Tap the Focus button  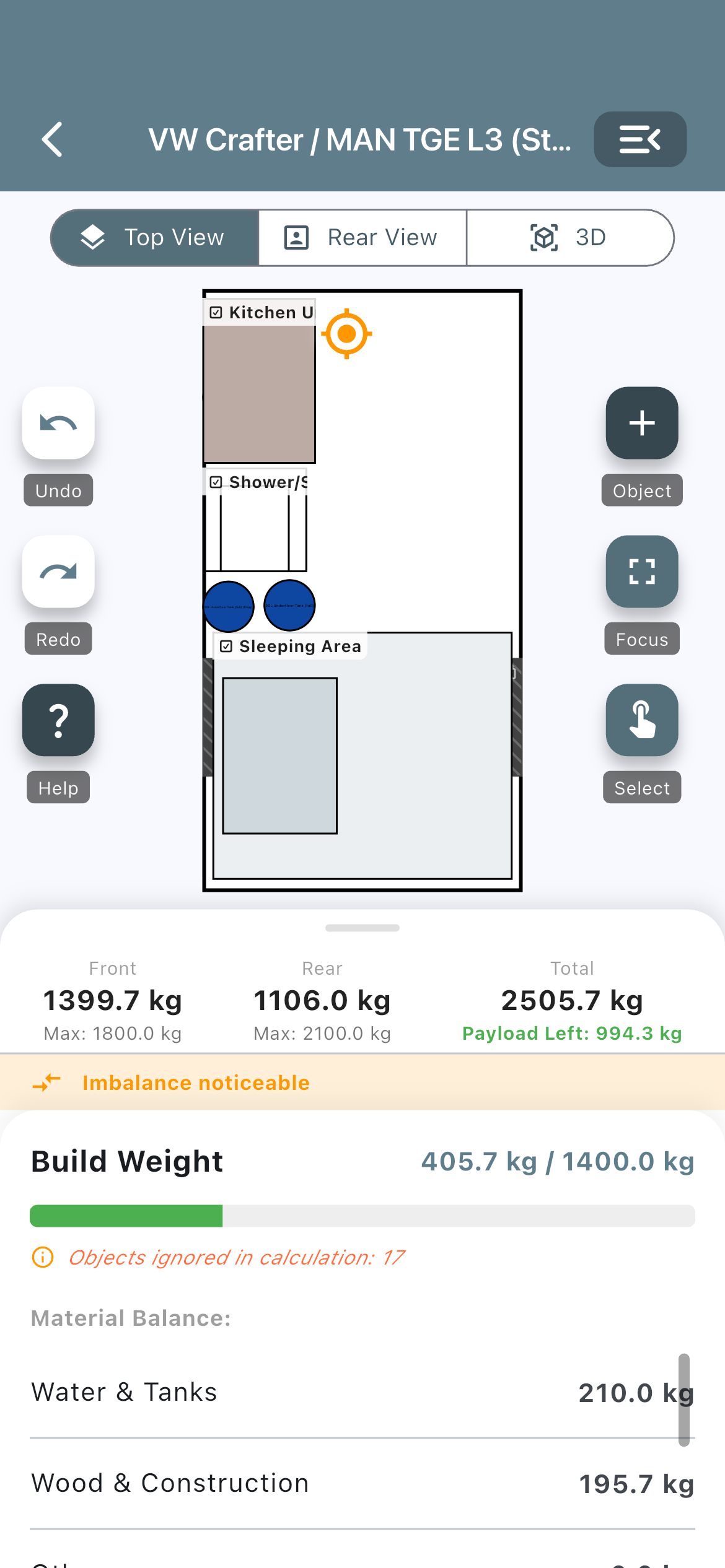[642, 572]
